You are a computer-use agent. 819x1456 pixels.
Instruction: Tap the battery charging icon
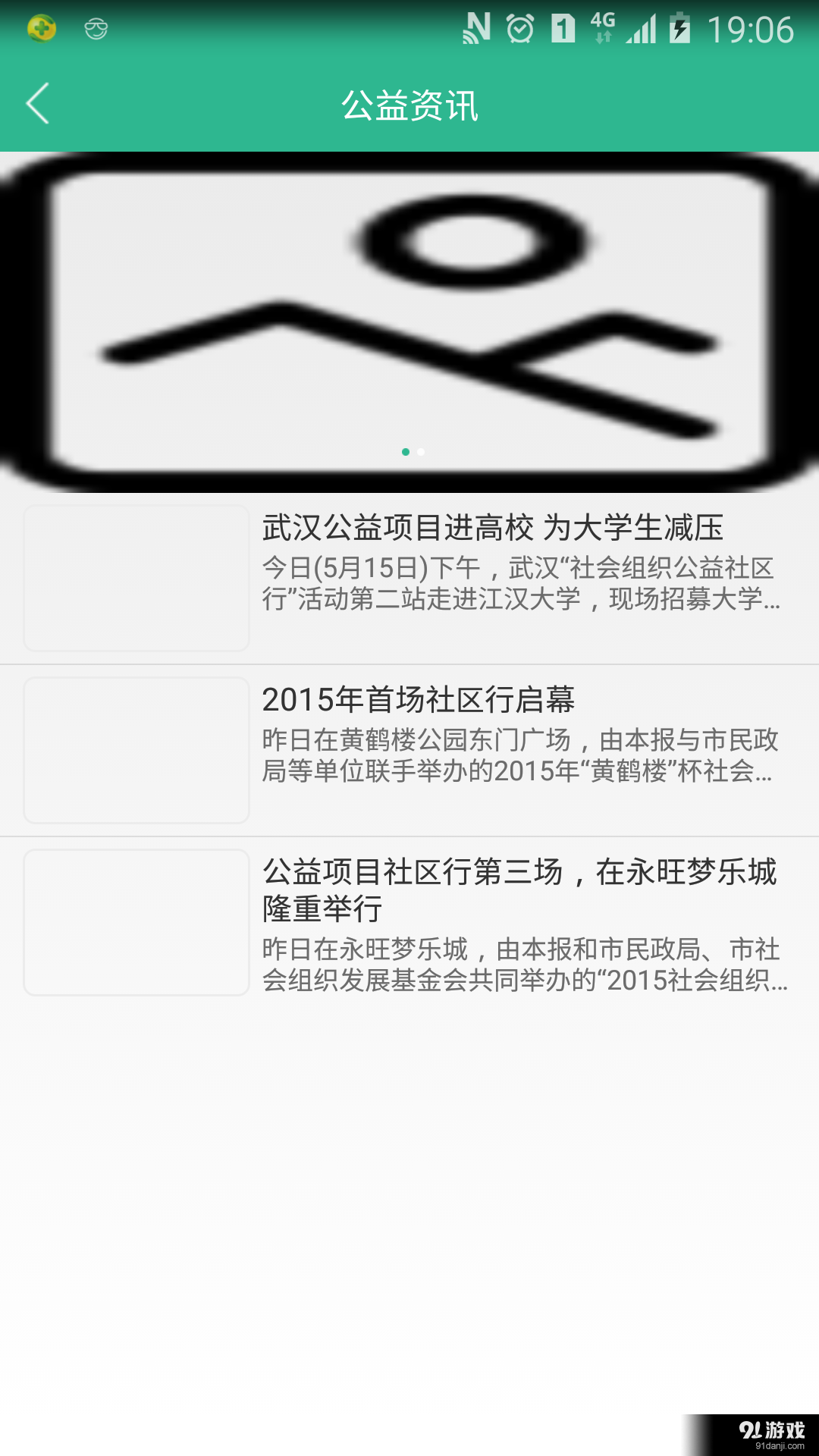(679, 27)
